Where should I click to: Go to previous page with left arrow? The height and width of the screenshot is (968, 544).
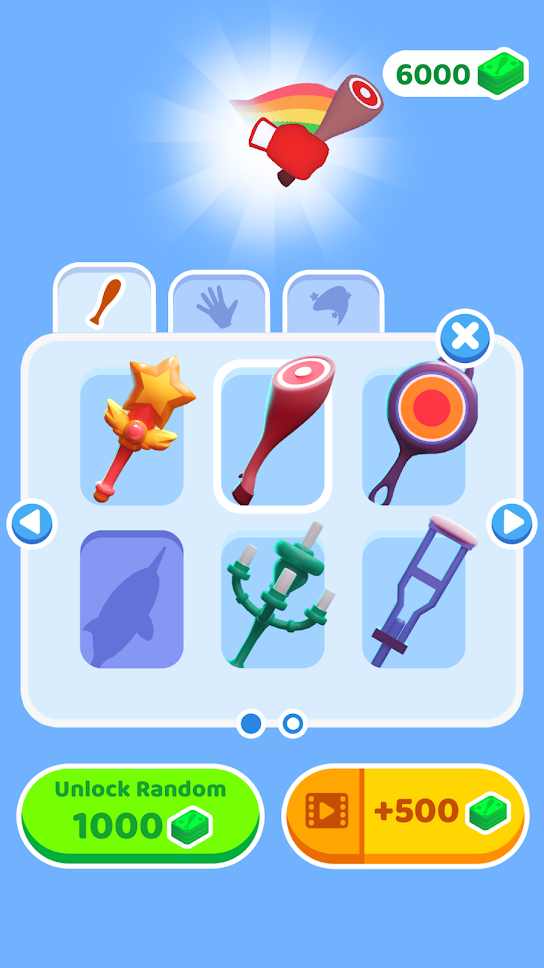[x=31, y=524]
